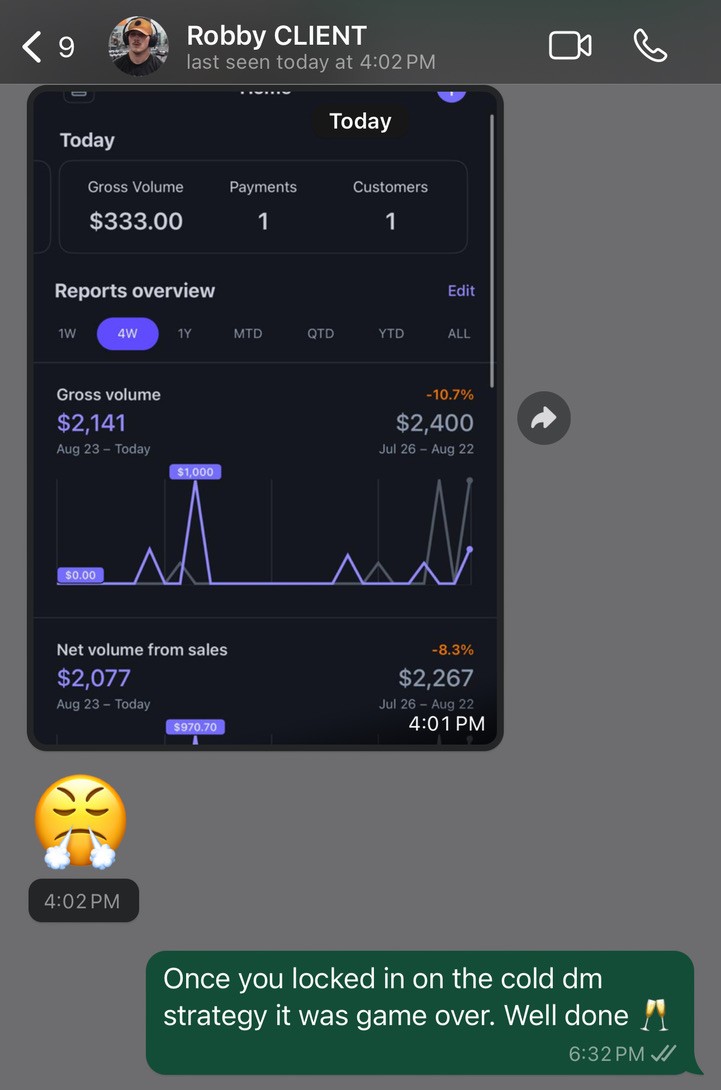721x1090 pixels.
Task: Forward the image using the arrow button
Action: pyautogui.click(x=544, y=418)
